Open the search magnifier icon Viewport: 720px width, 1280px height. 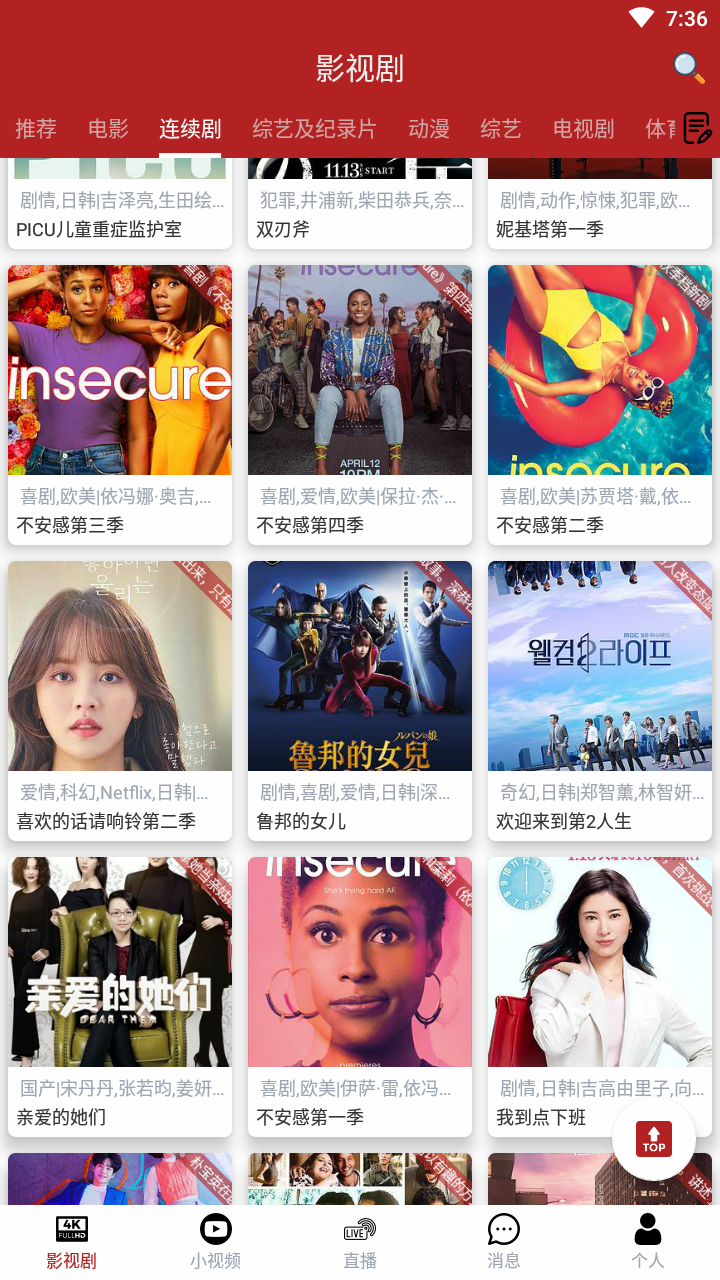688,68
